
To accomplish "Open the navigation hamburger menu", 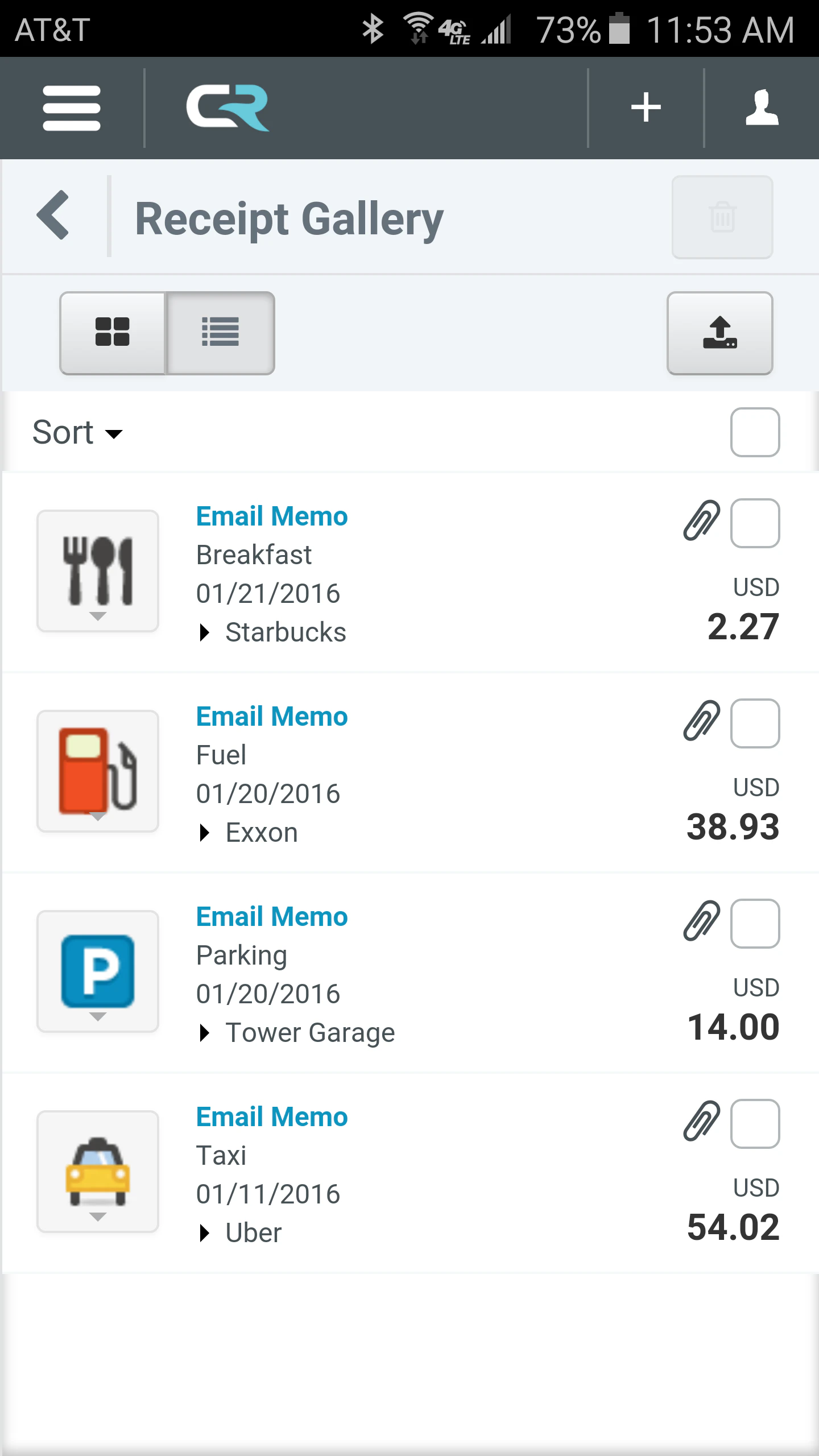I will pyautogui.click(x=71, y=107).
